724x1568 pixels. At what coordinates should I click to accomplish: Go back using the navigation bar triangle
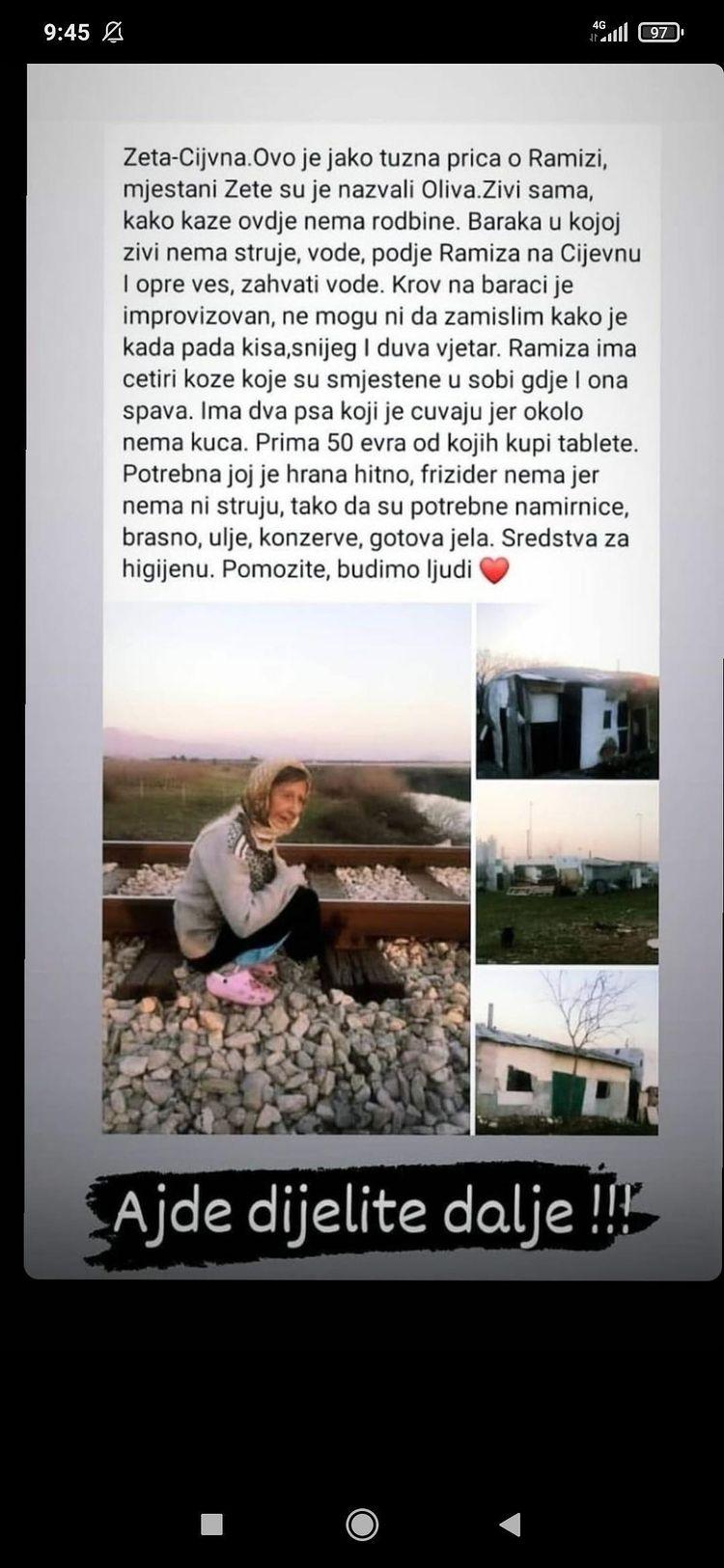point(510,1524)
